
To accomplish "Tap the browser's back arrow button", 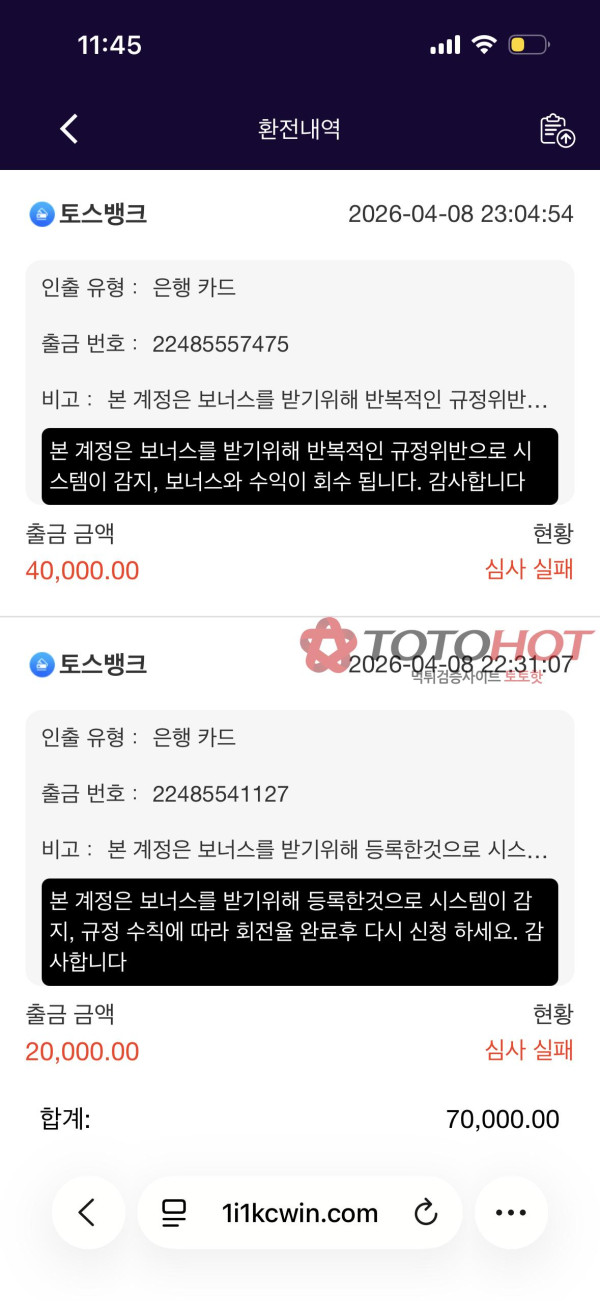I will coord(88,1212).
